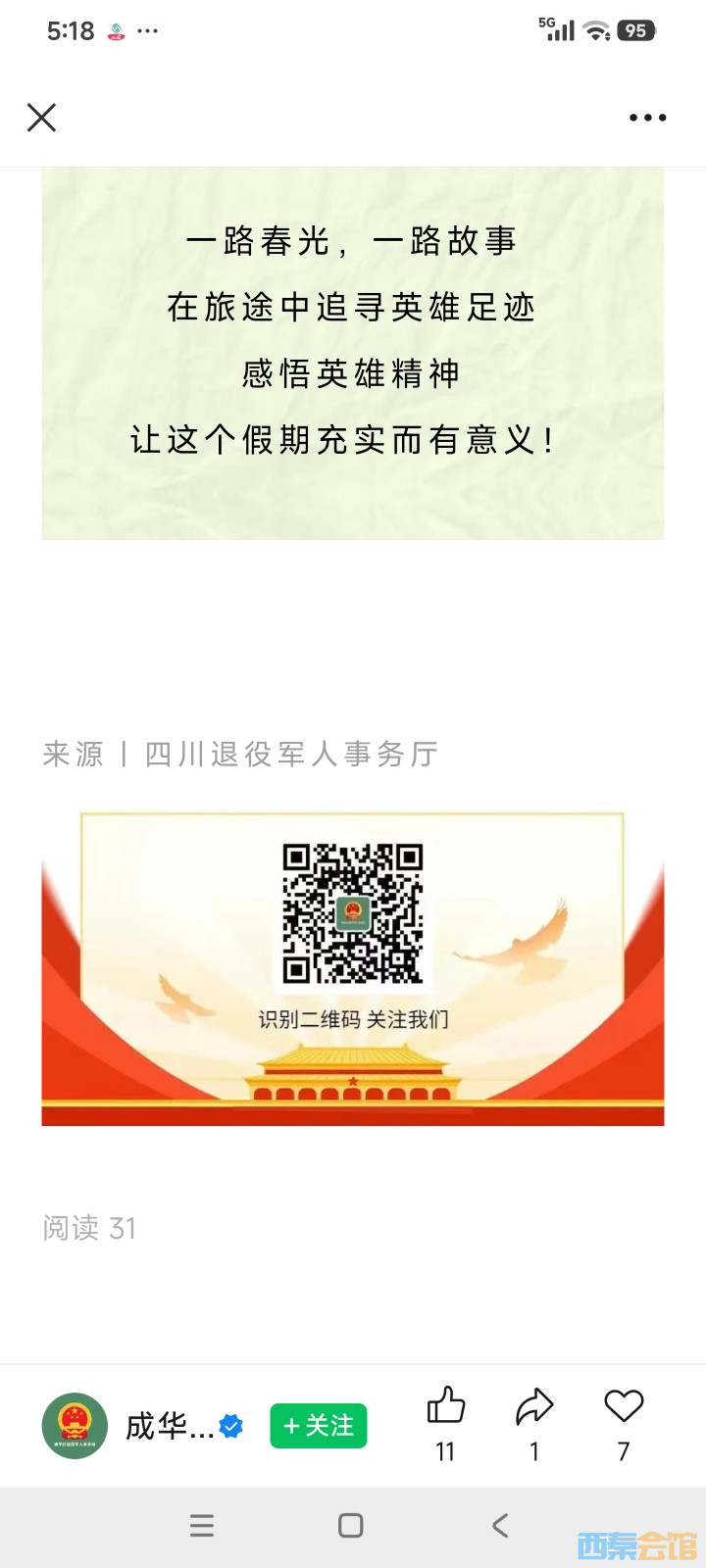The height and width of the screenshot is (1568, 706).
Task: Follow the account with the green 关注 button
Action: (x=319, y=1426)
